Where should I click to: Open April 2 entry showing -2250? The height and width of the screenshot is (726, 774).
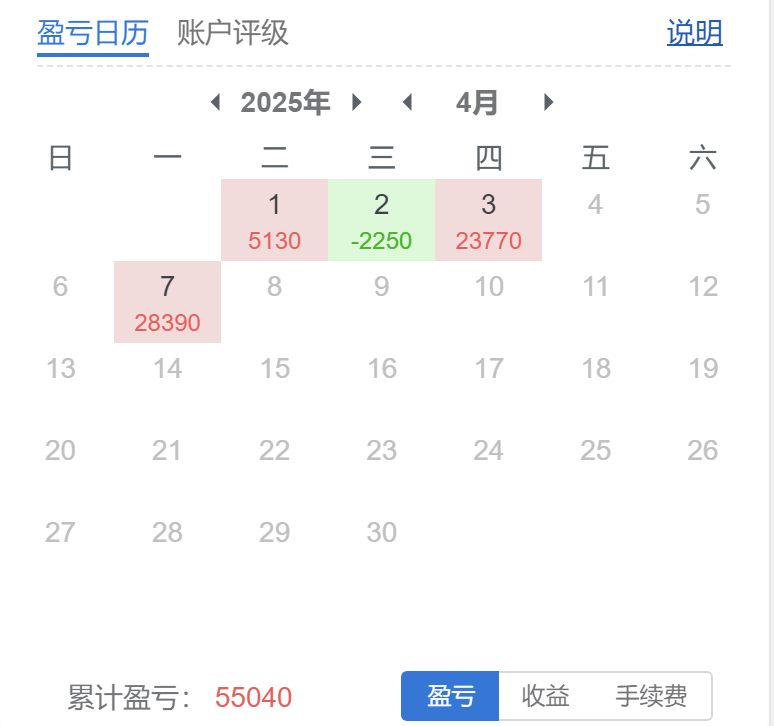coord(381,220)
